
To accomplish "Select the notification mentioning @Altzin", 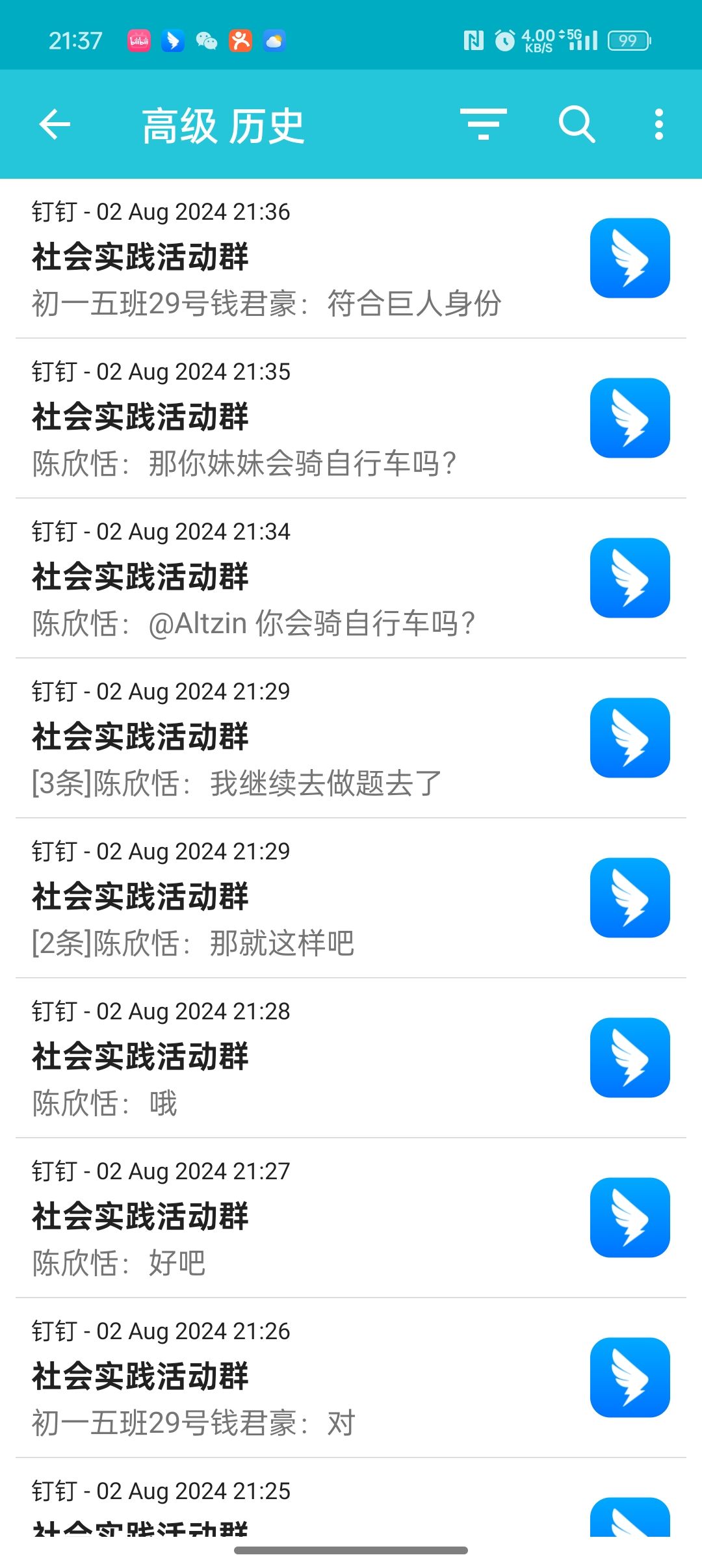I will click(292, 578).
